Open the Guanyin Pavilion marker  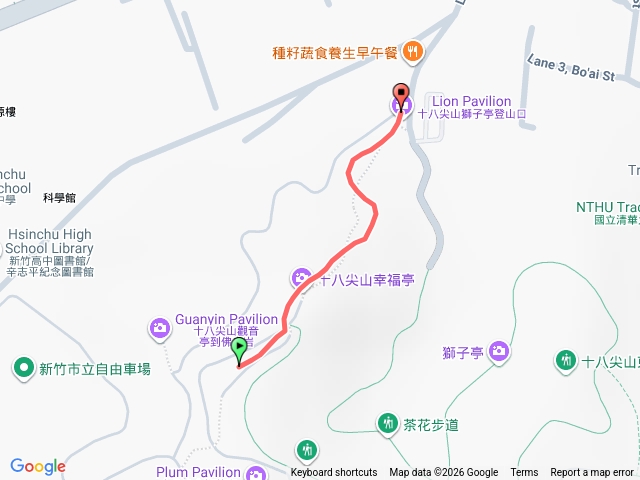coord(160,326)
